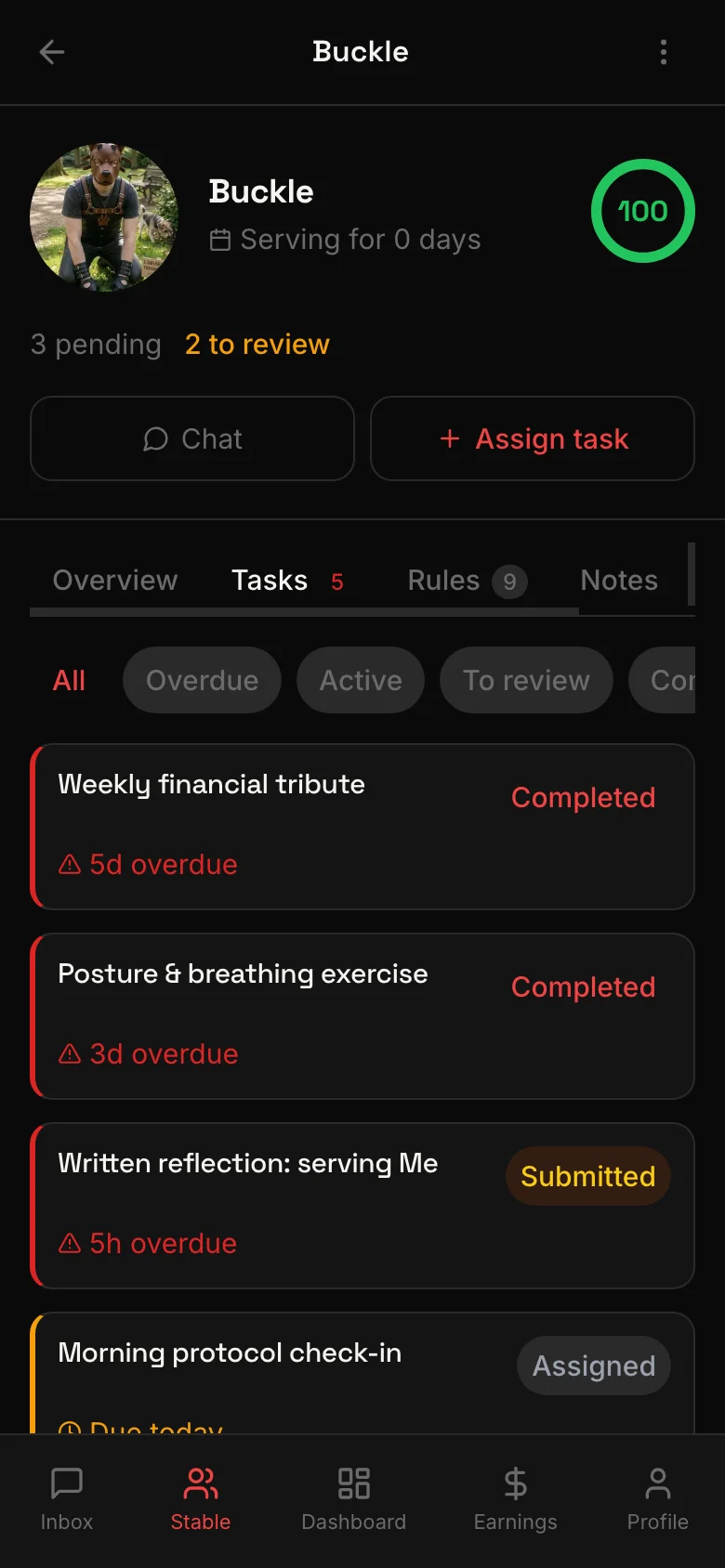Enable the Overdue task filter
This screenshot has width=725, height=1568.
tap(202, 680)
